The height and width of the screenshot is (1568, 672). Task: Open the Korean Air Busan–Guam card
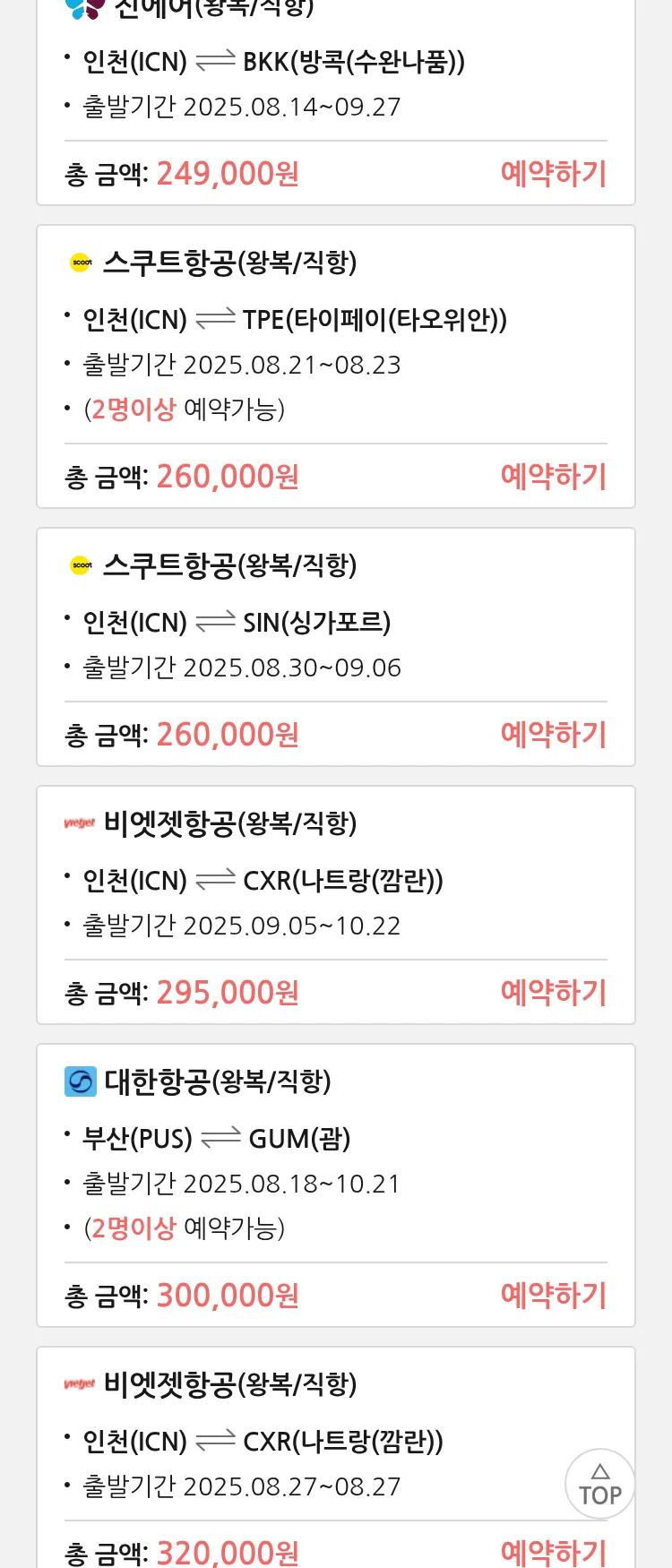[335, 1156]
